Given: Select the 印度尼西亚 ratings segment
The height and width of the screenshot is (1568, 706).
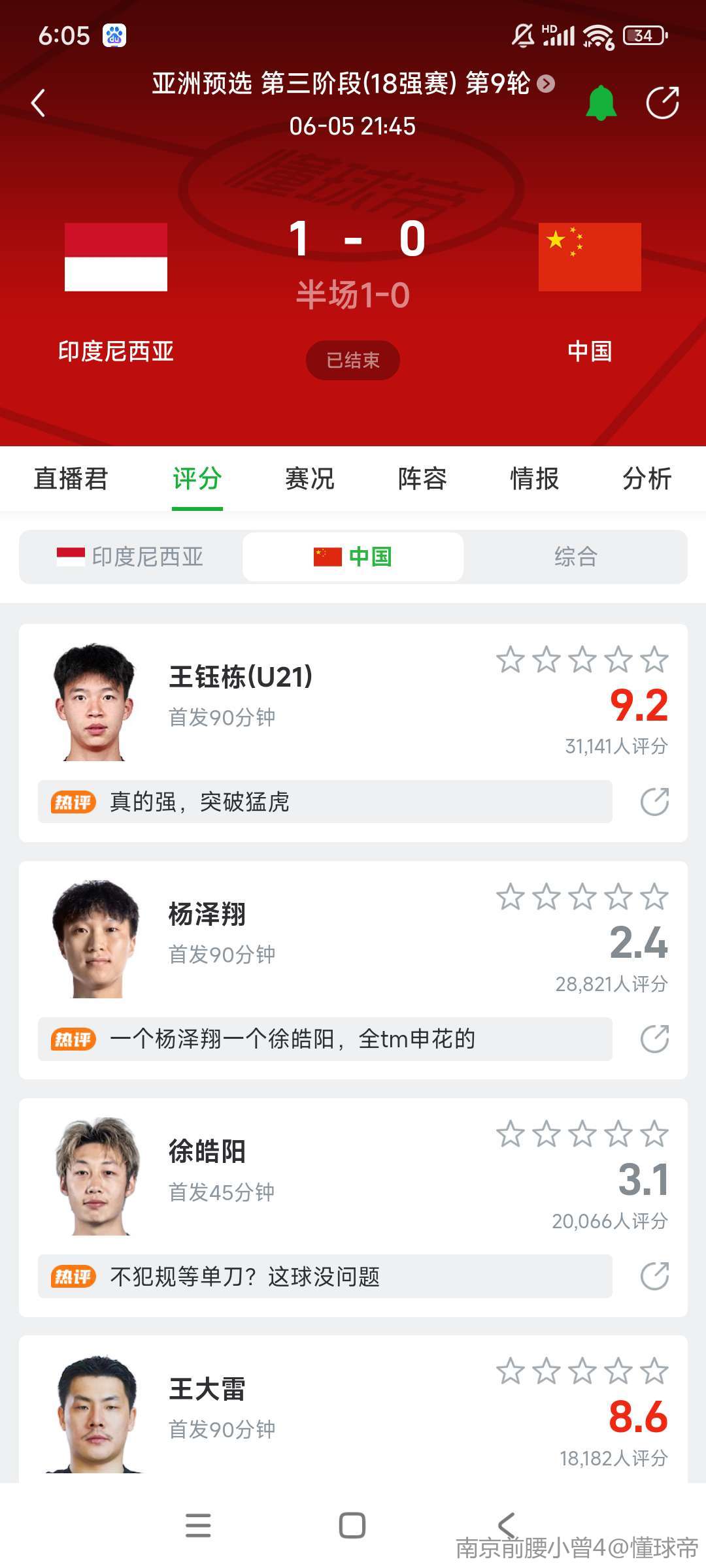Looking at the screenshot, I should pos(131,557).
